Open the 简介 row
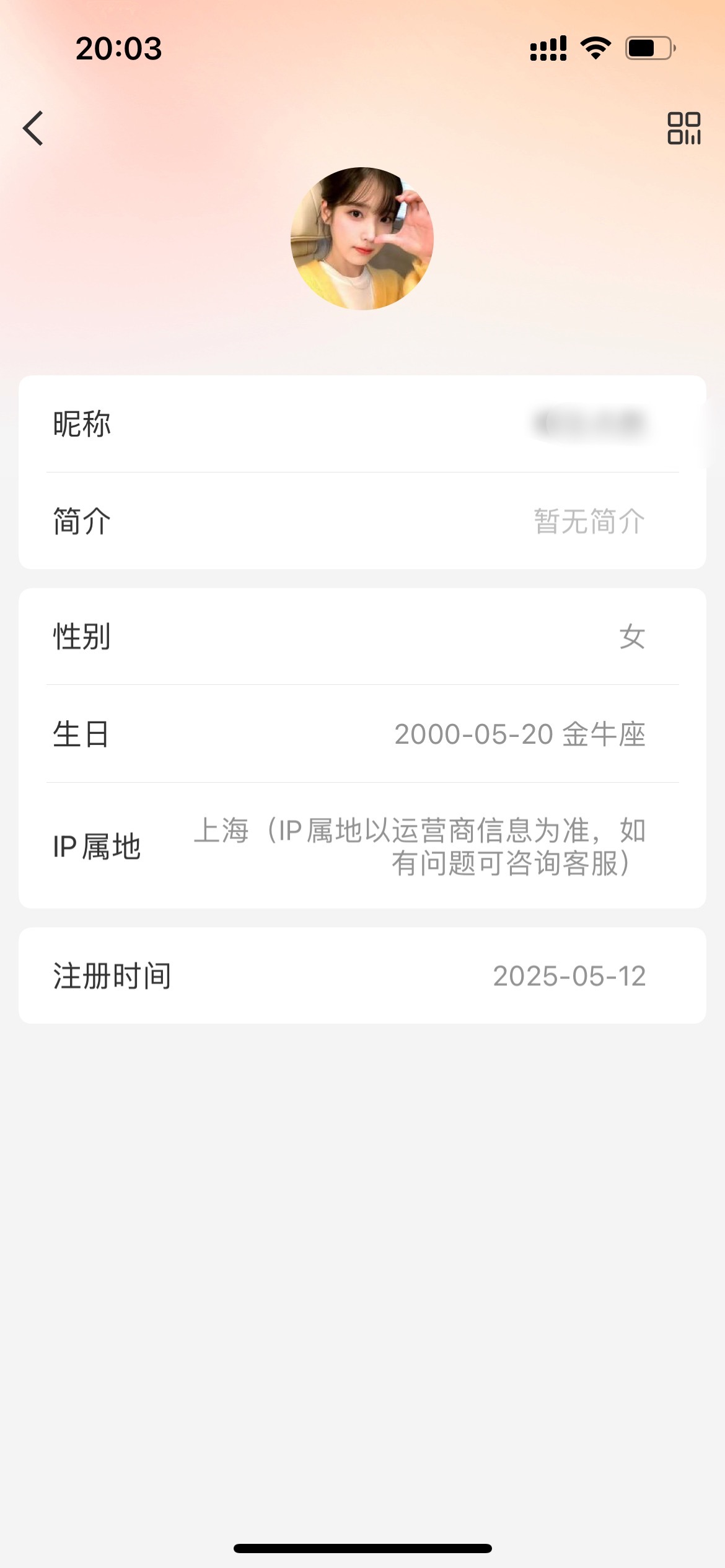The image size is (725, 1568). tap(362, 521)
